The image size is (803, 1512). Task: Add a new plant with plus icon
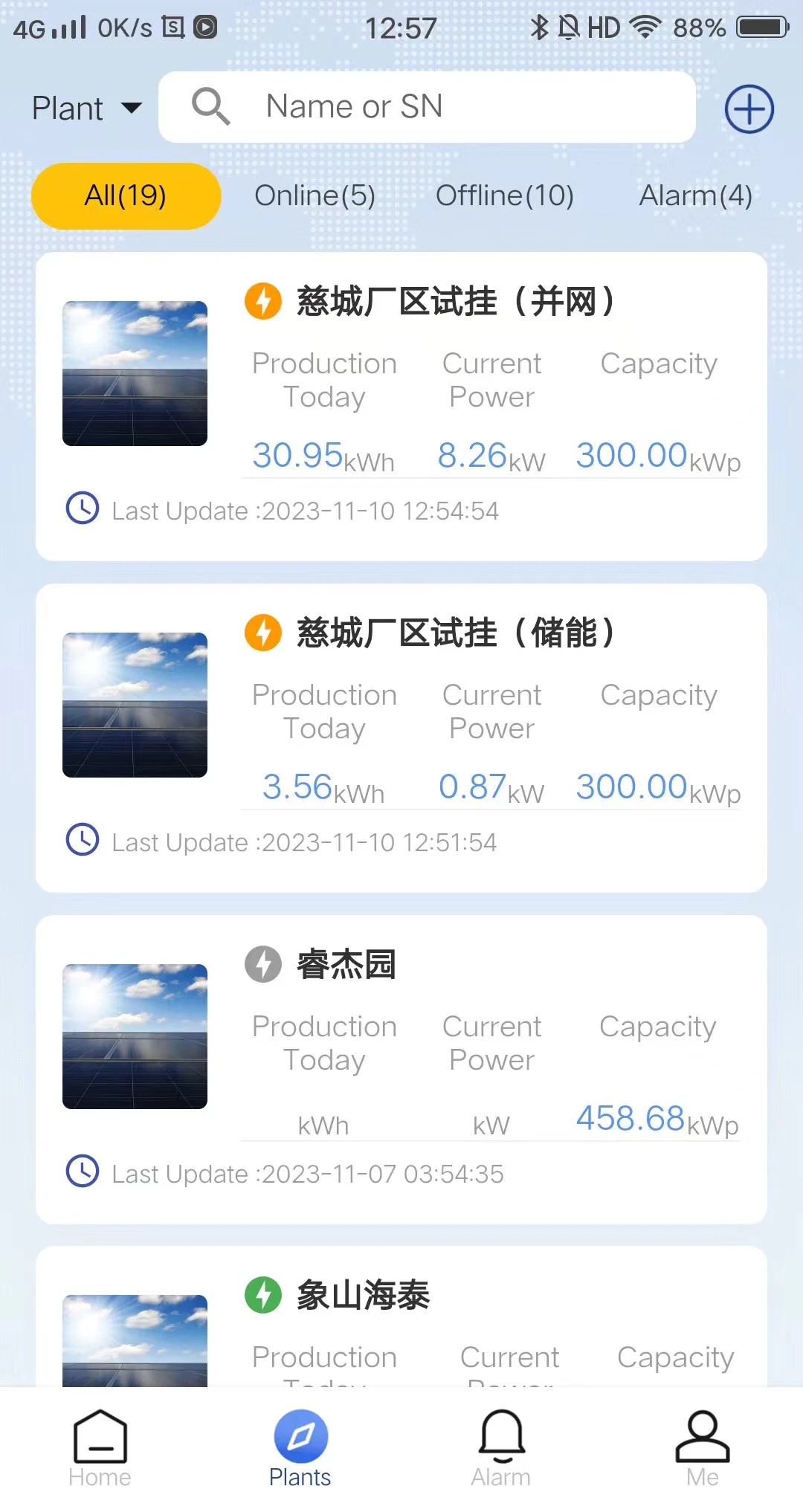(x=749, y=109)
